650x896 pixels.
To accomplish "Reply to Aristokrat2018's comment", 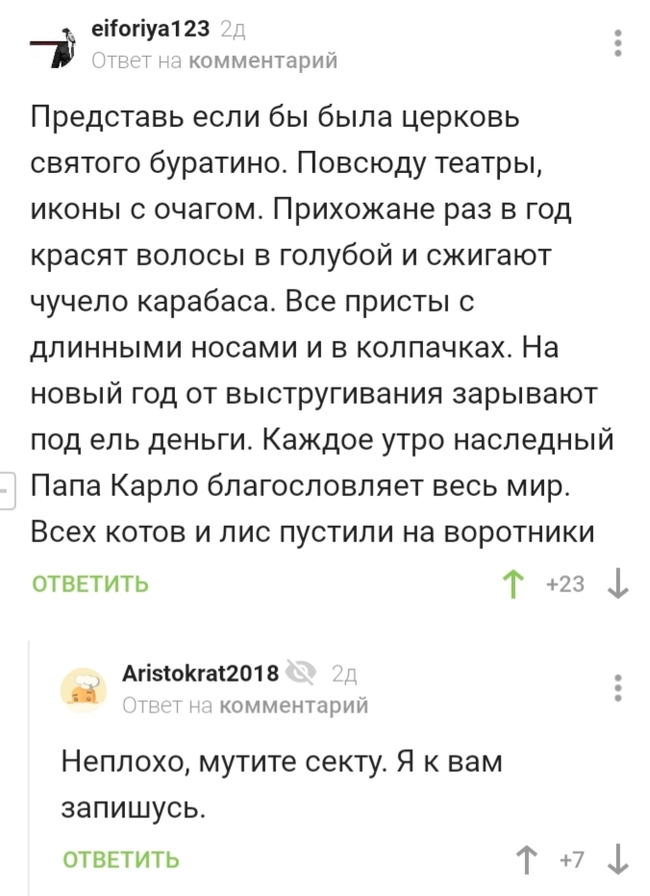I will (121, 859).
